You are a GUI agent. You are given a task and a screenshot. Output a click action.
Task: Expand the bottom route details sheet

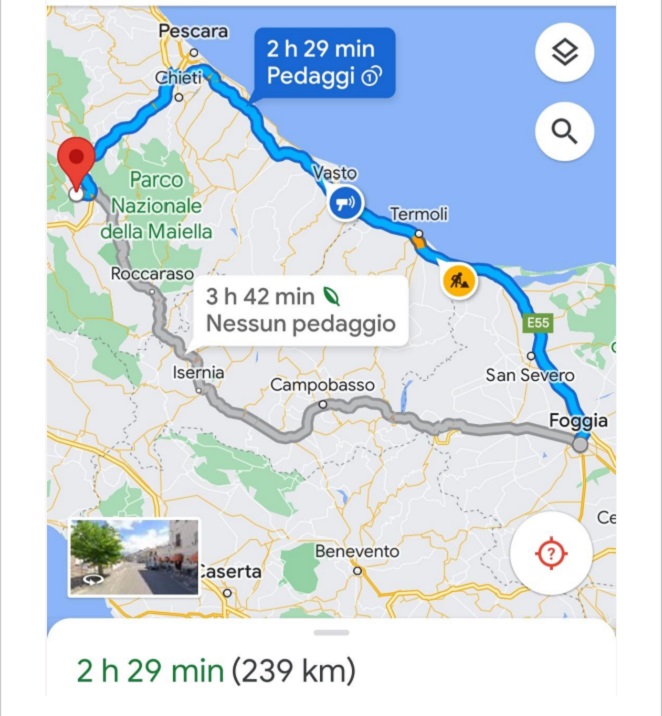click(331, 633)
